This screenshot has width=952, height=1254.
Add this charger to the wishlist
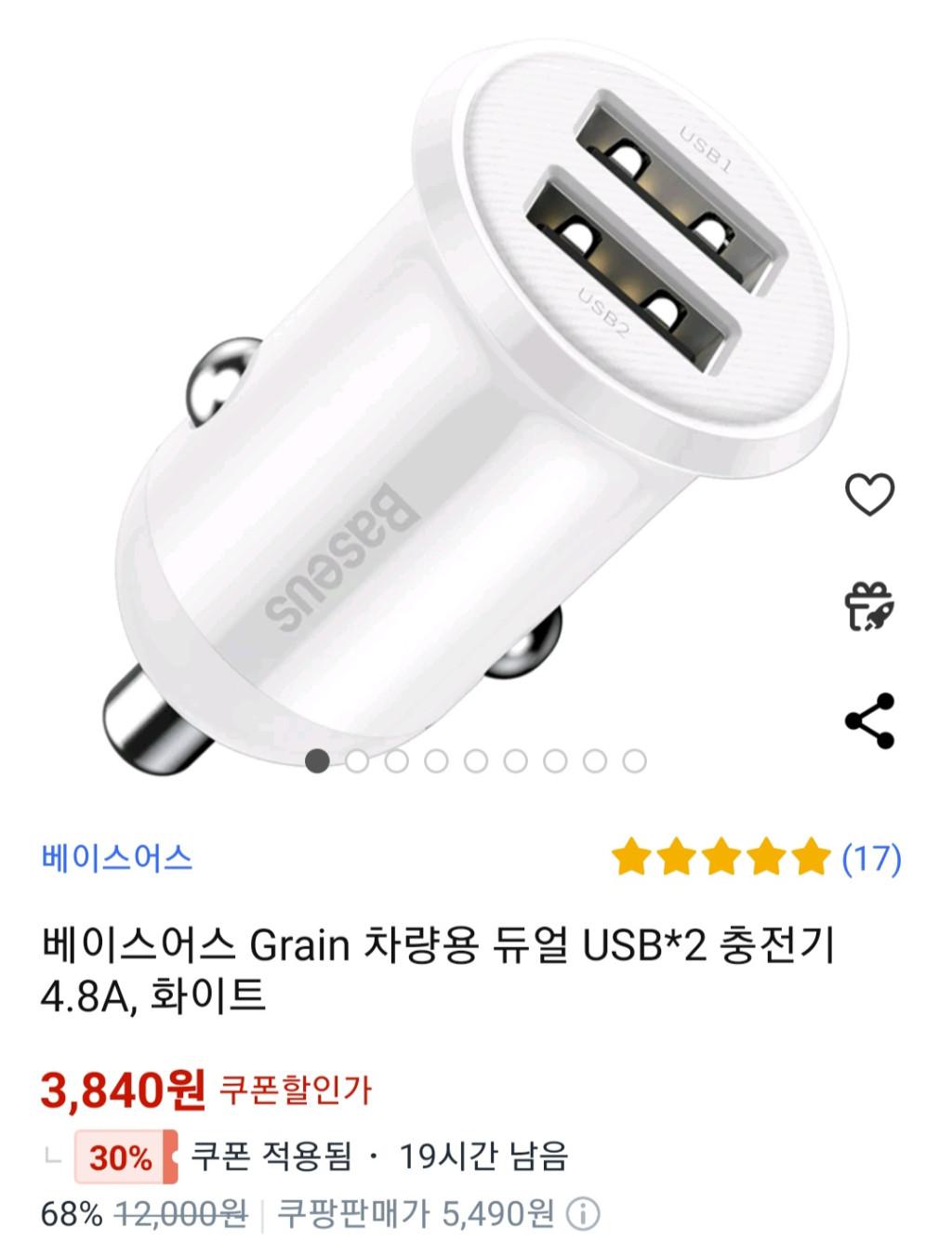[x=868, y=495]
